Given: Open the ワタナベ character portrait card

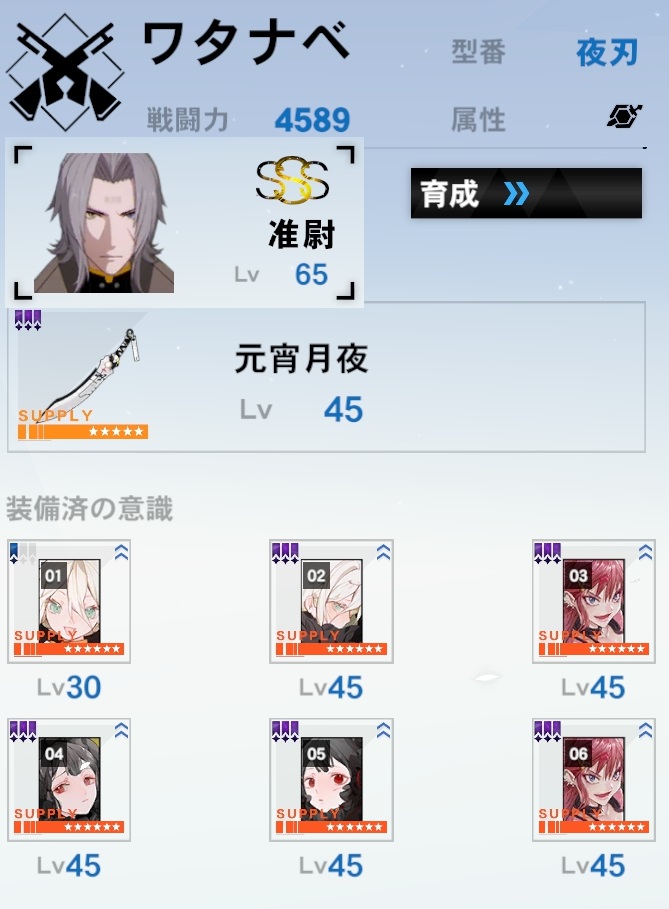Looking at the screenshot, I should tap(185, 223).
